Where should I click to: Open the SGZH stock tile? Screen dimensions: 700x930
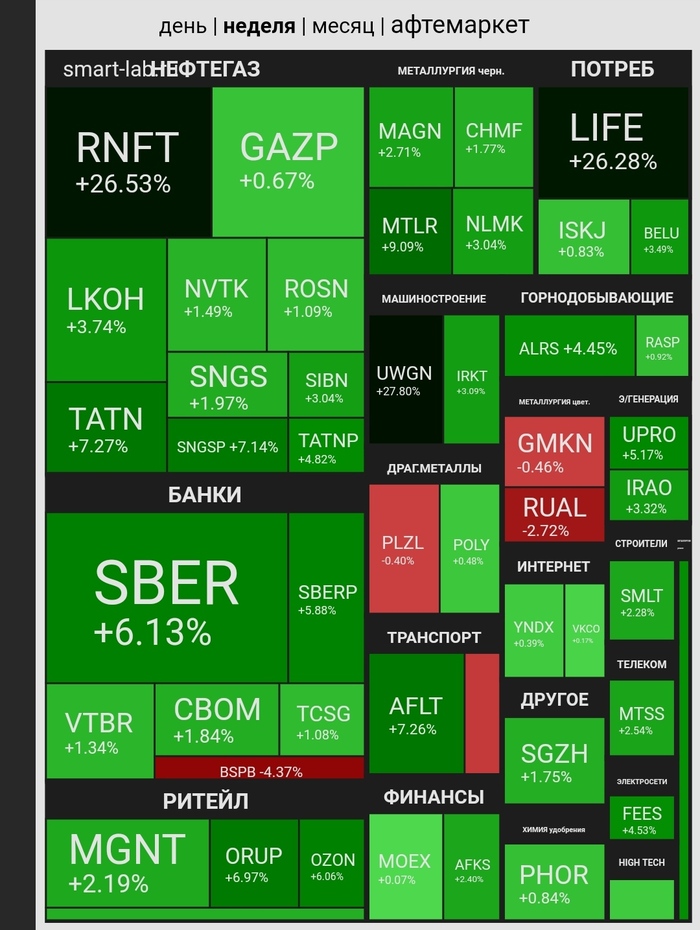click(x=553, y=761)
